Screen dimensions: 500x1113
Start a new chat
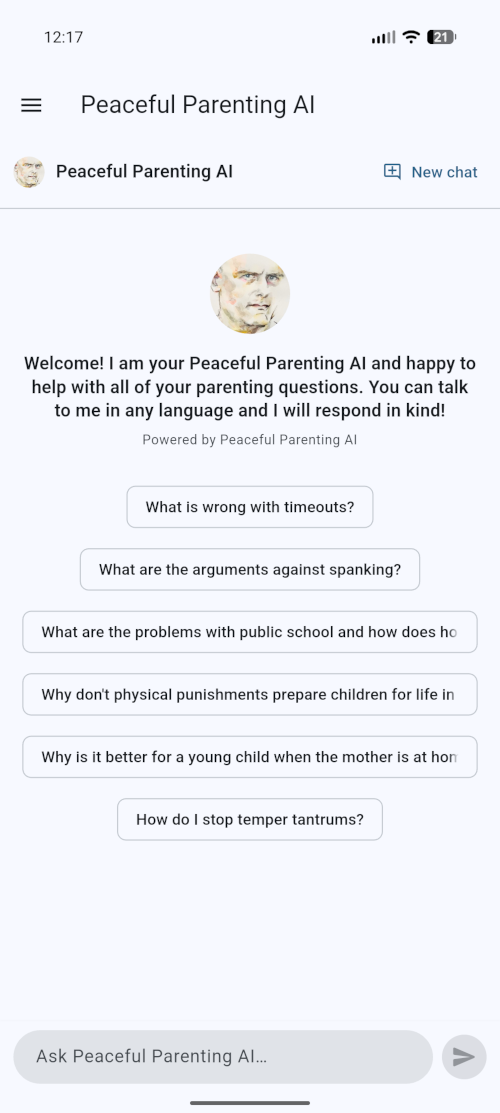click(430, 172)
